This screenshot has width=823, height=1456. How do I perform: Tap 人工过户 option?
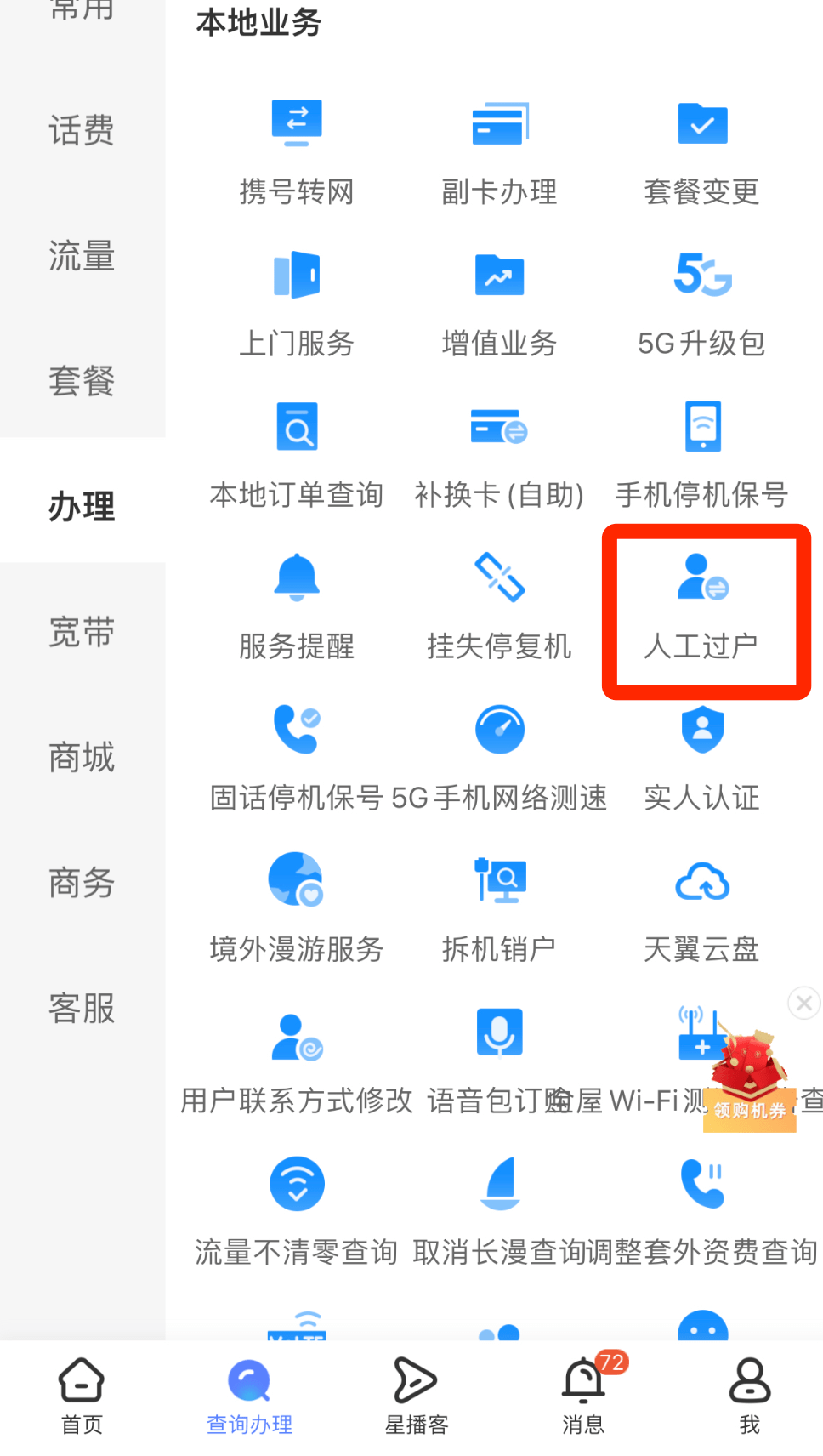[701, 607]
